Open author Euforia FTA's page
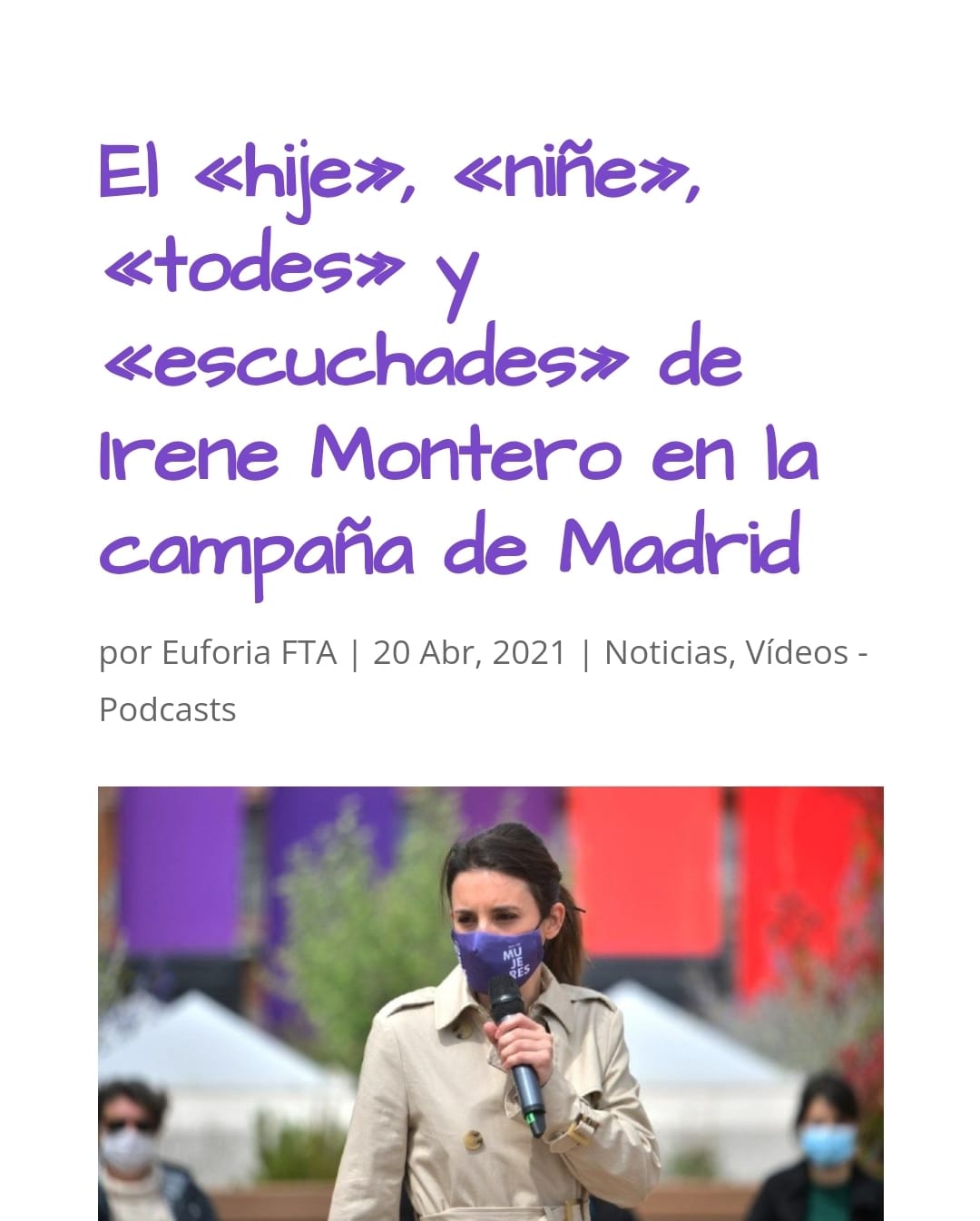The height and width of the screenshot is (1221, 980). click(249, 653)
